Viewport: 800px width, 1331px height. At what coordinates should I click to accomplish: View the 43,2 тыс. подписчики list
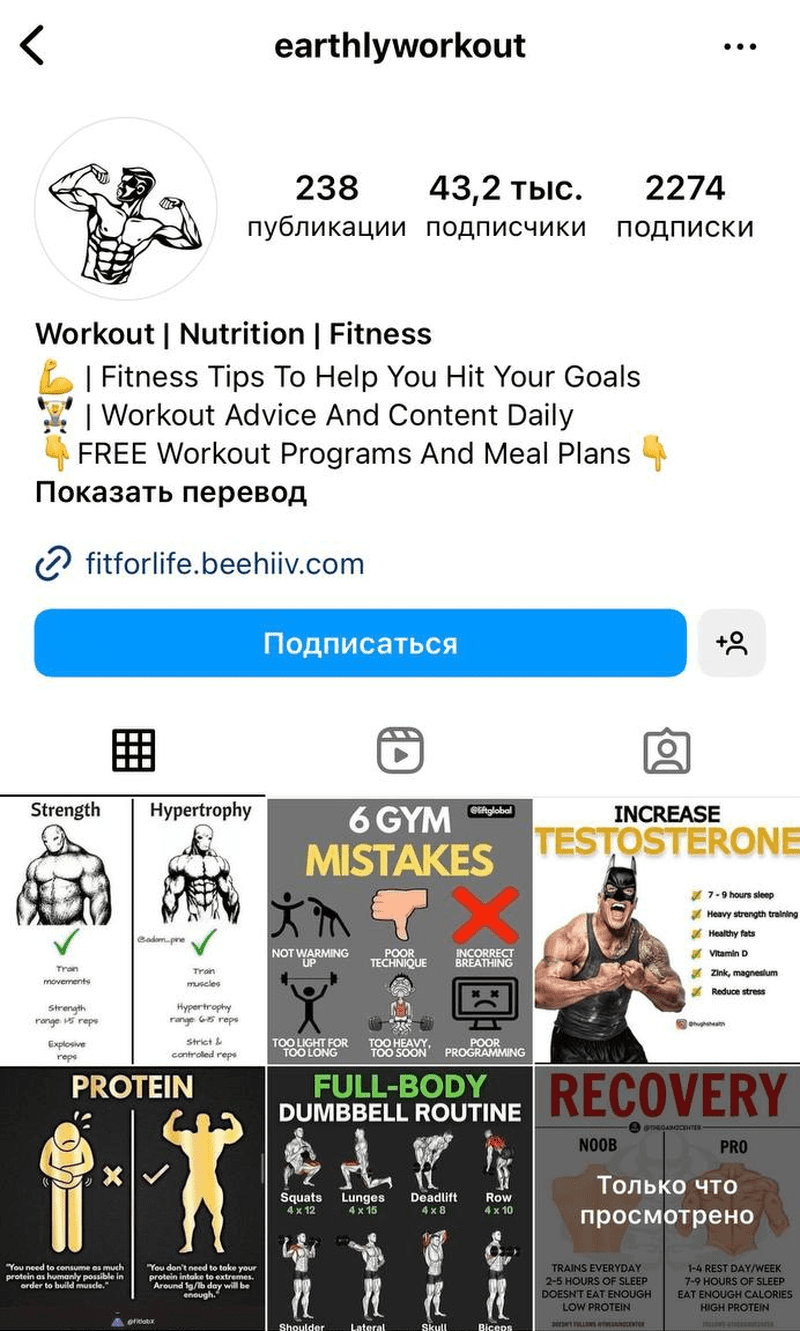pyautogui.click(x=505, y=206)
